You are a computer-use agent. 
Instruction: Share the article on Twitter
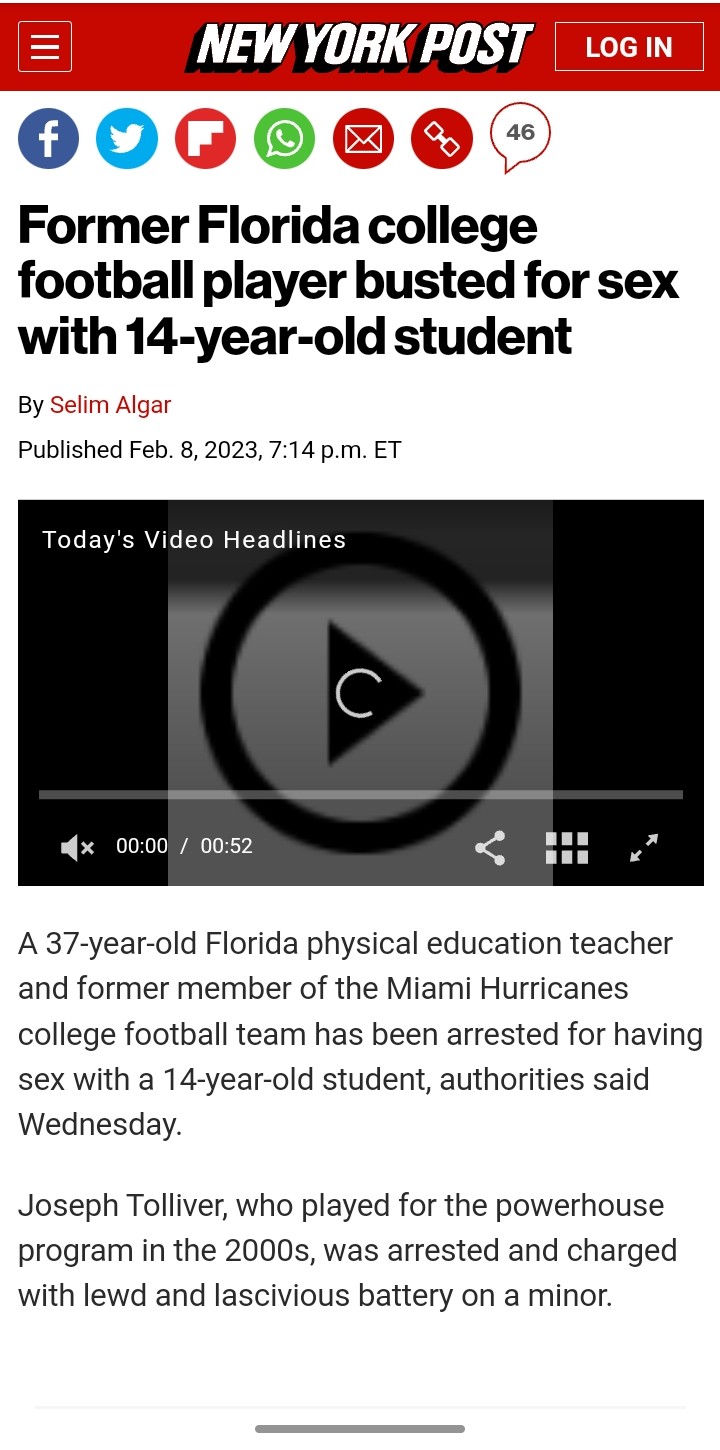(x=127, y=138)
